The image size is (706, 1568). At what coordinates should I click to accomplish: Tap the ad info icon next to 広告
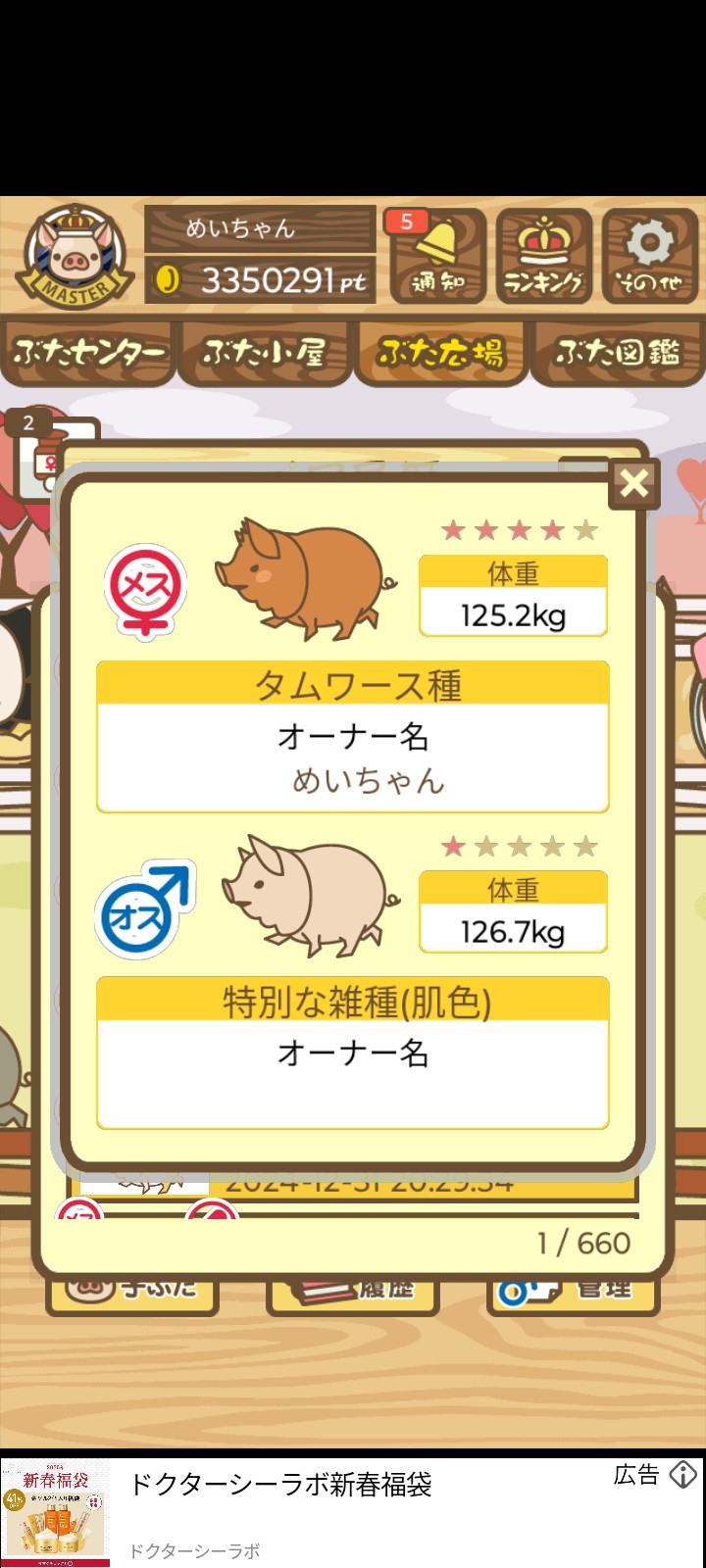click(x=683, y=1475)
